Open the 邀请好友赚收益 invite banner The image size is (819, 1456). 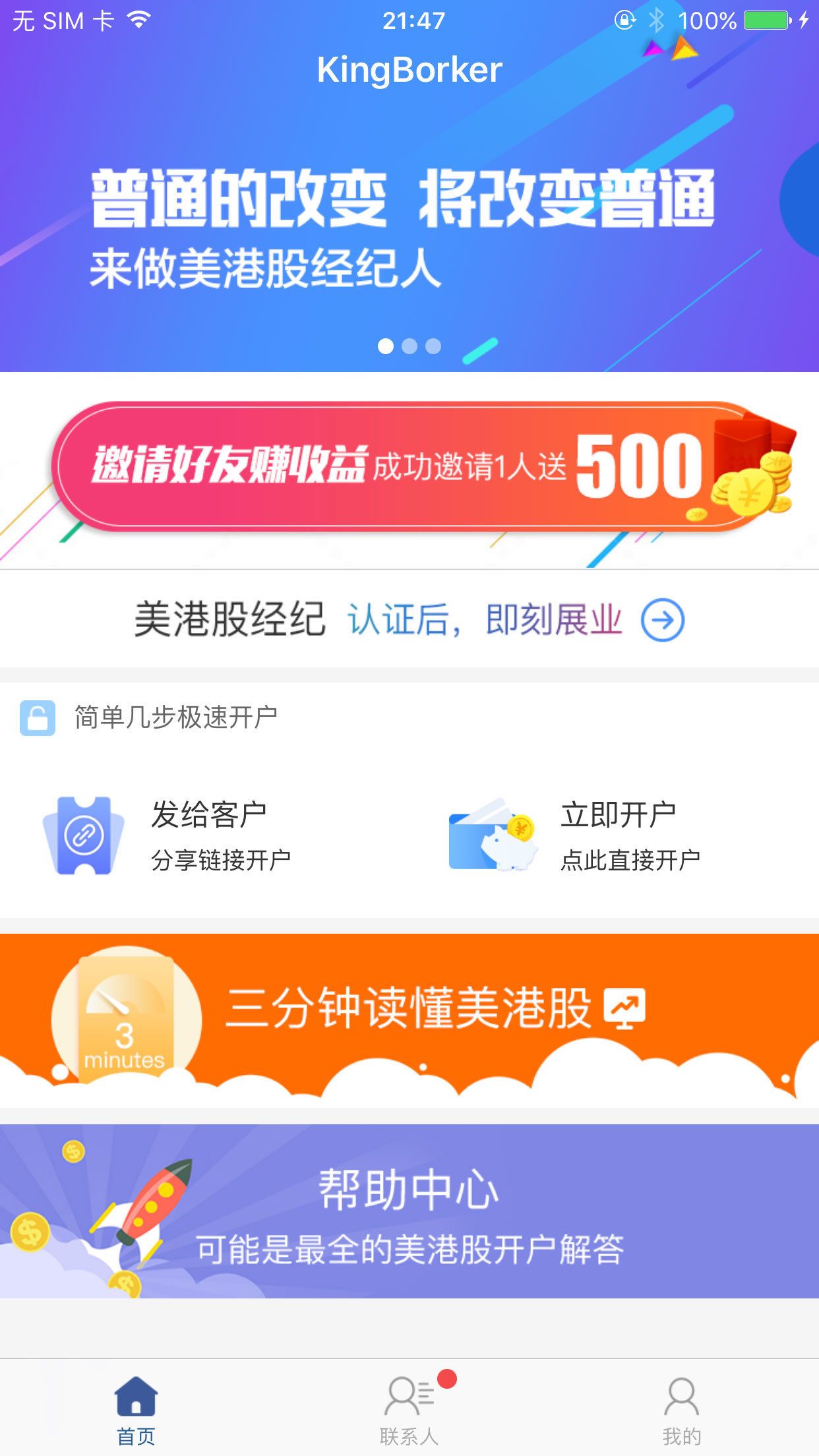[x=409, y=467]
